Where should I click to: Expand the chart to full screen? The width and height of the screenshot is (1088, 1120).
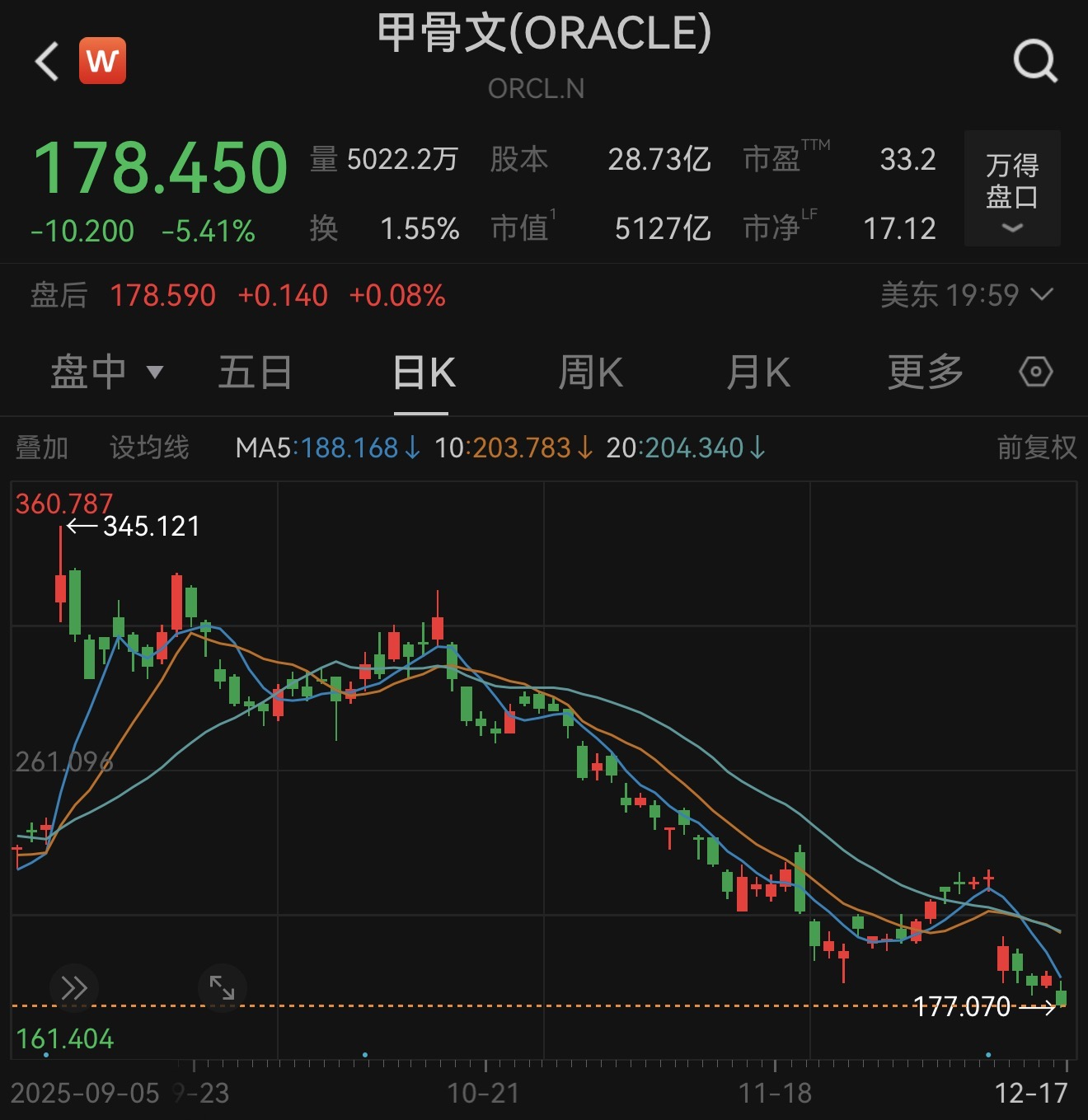pyautogui.click(x=222, y=987)
